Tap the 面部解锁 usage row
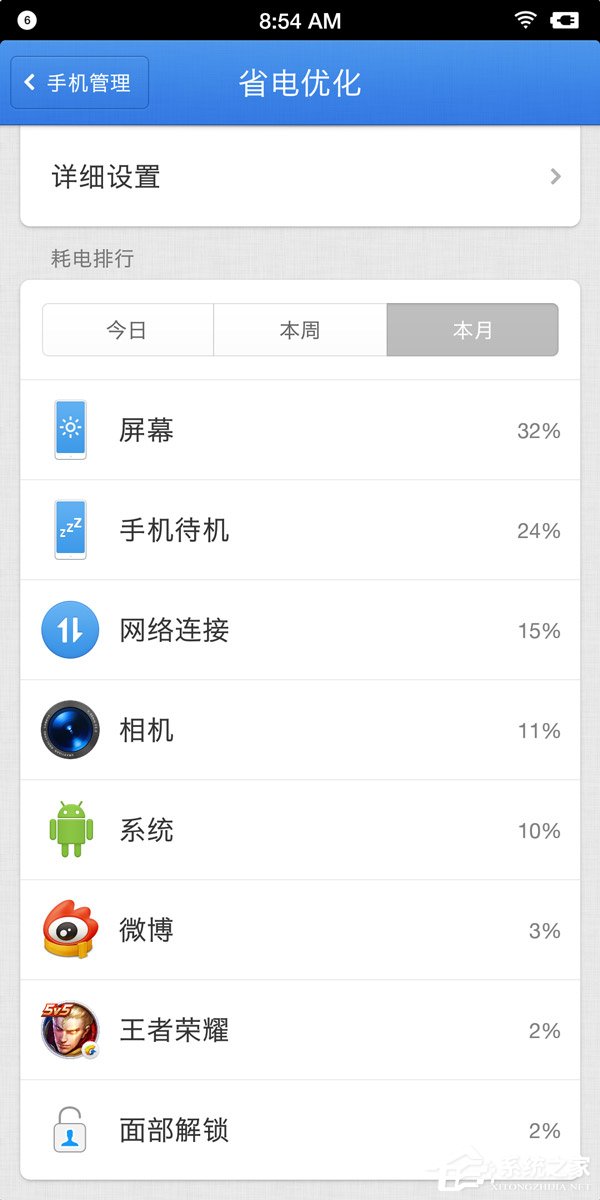The image size is (600, 1200). point(300,1130)
